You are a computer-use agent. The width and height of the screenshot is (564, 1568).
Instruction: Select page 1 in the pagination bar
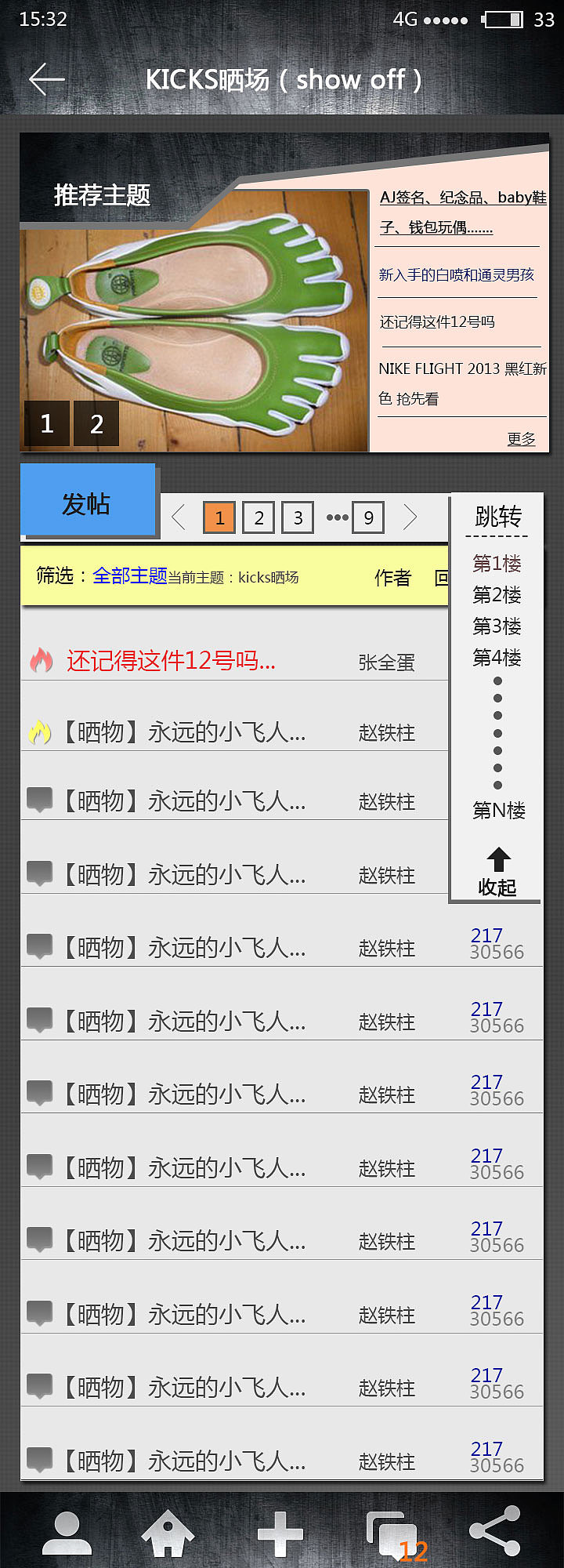tap(219, 517)
